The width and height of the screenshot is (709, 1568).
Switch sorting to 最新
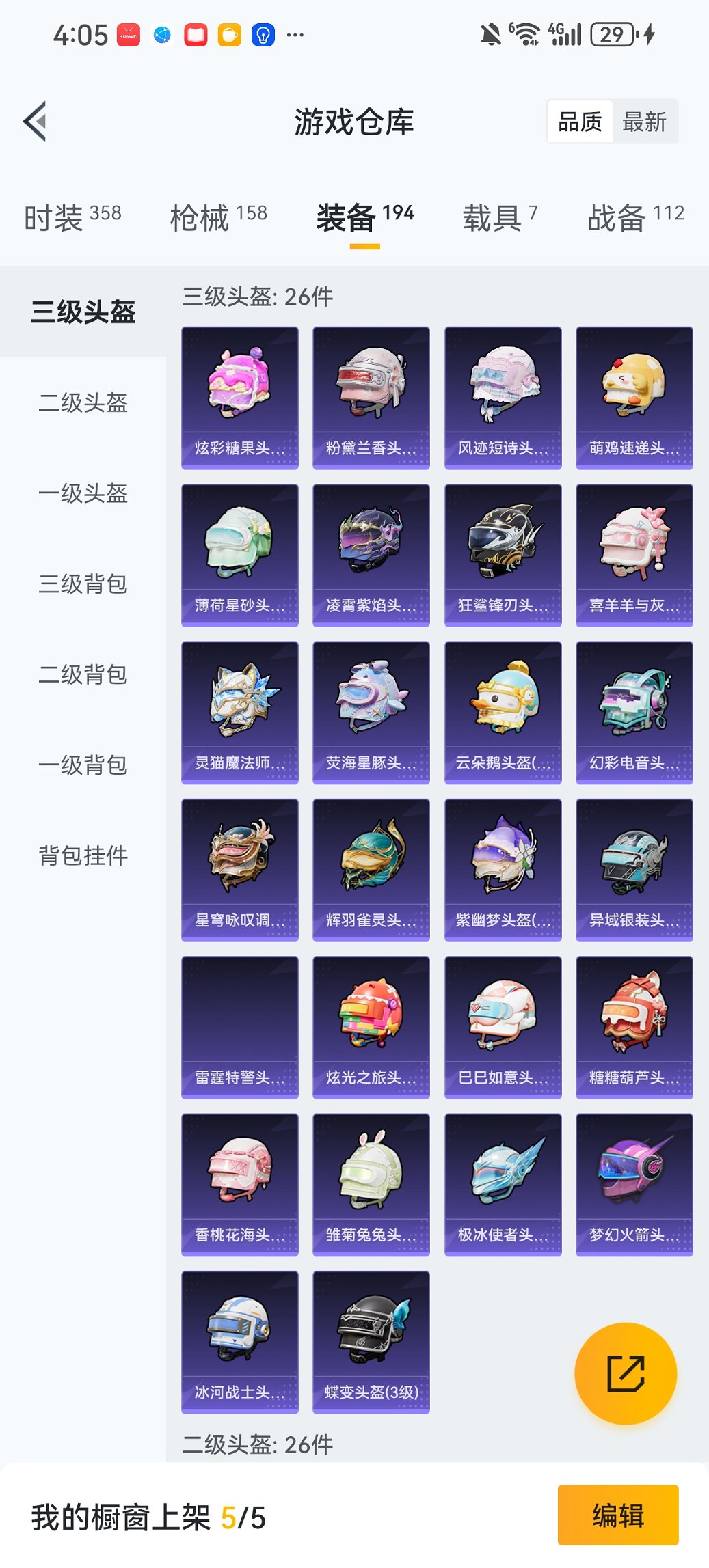(x=645, y=121)
